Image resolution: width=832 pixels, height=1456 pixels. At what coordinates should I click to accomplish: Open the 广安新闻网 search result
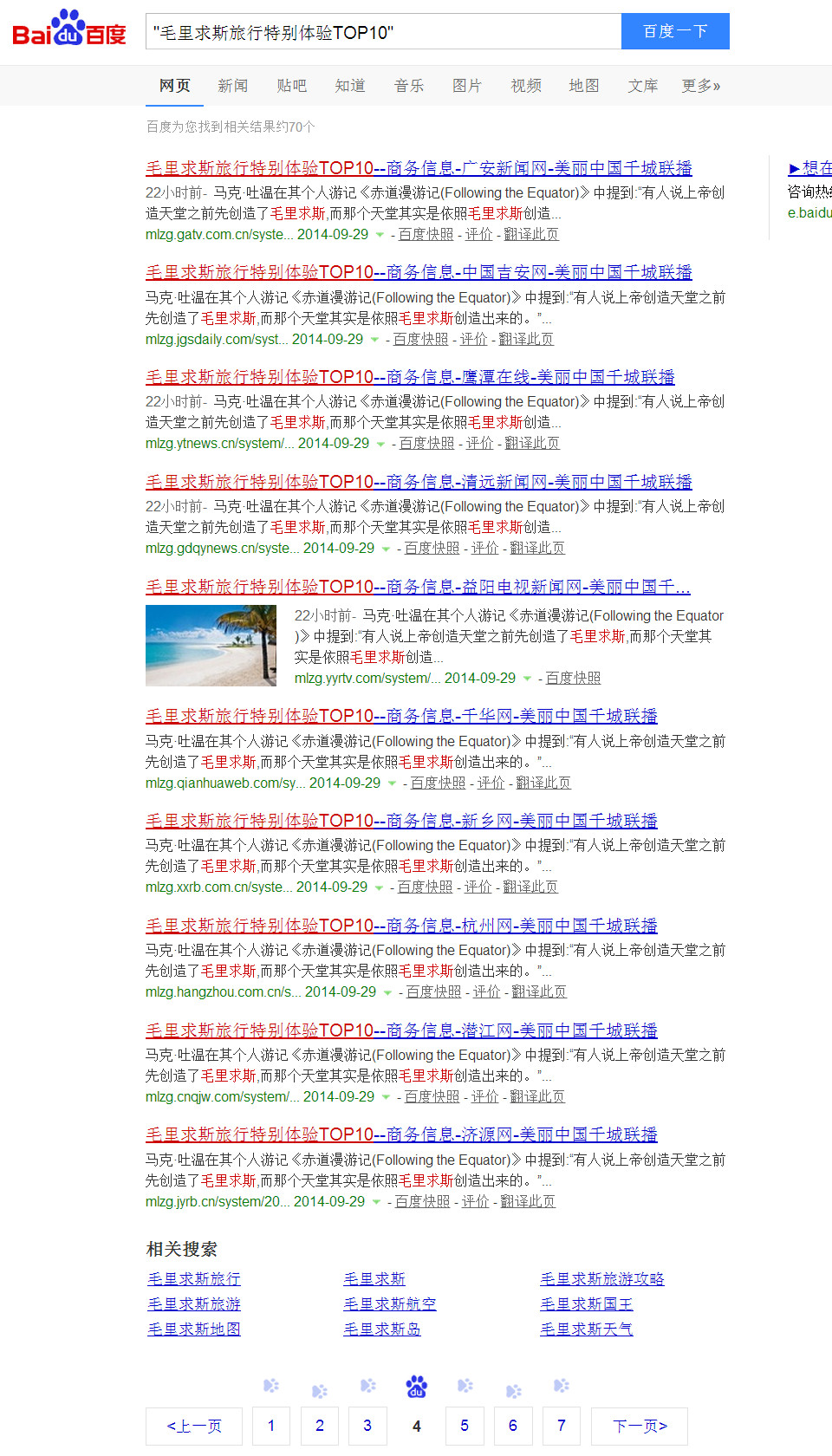(419, 168)
